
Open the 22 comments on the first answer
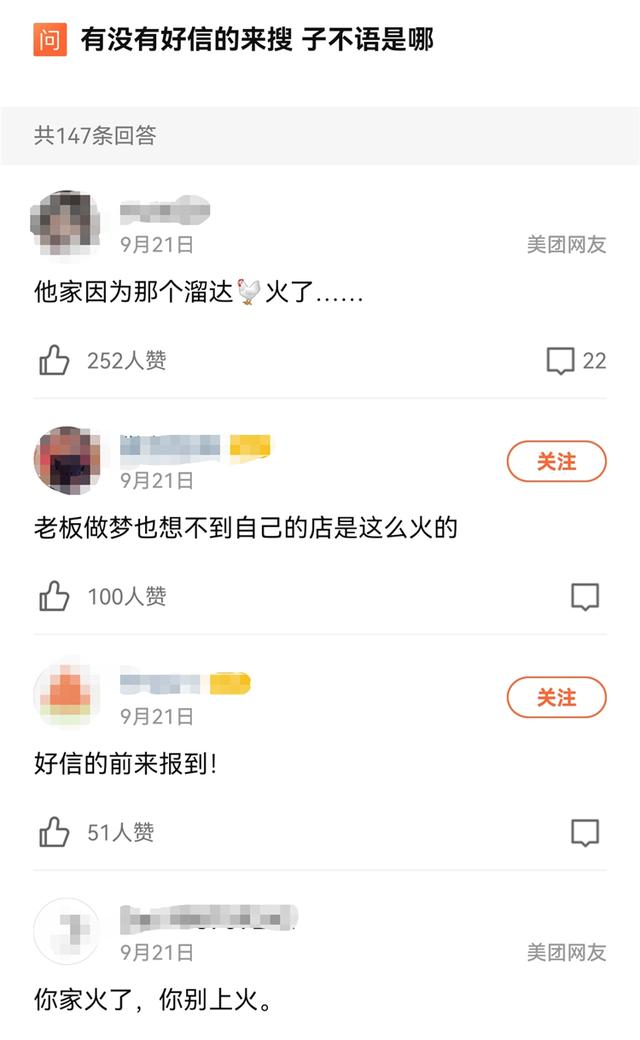(x=560, y=360)
